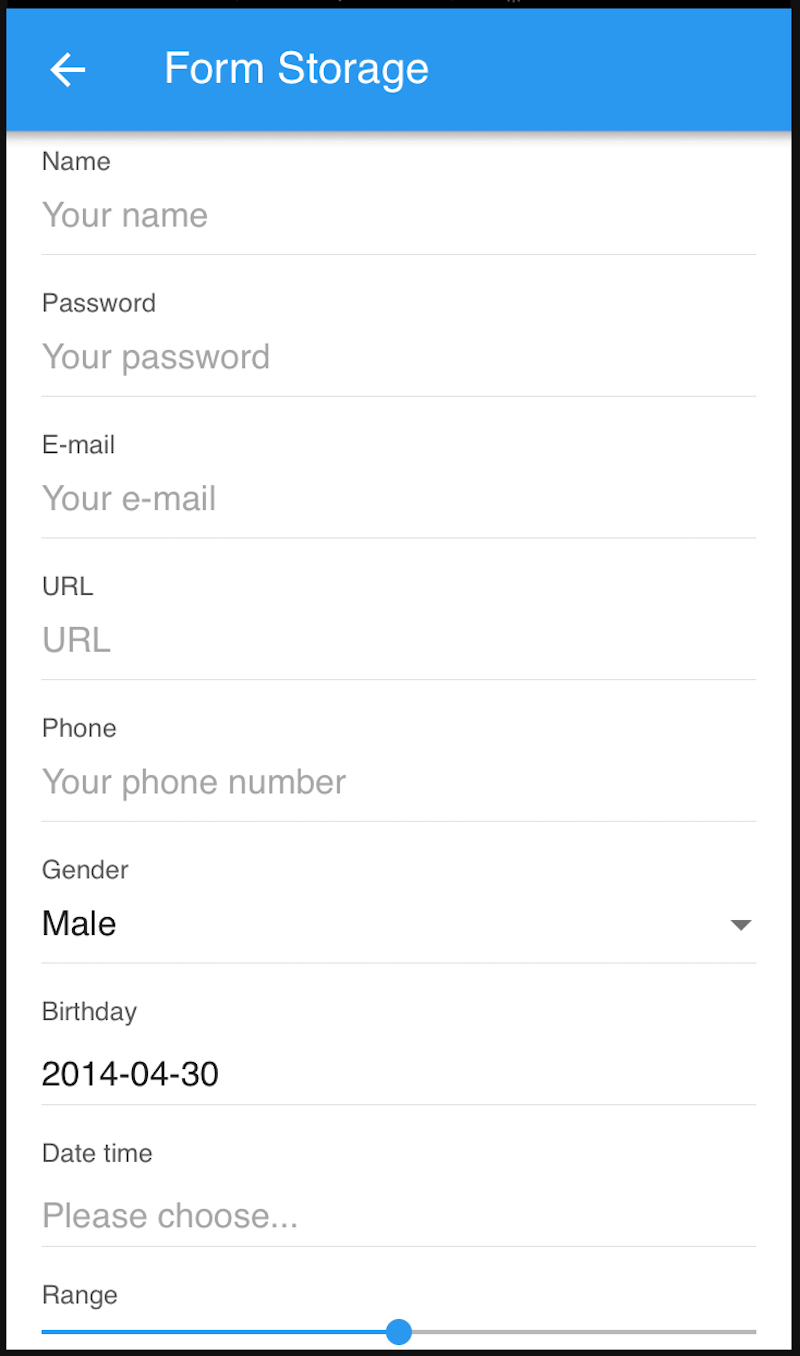Tap the Your password field
800x1356 pixels.
(398, 357)
